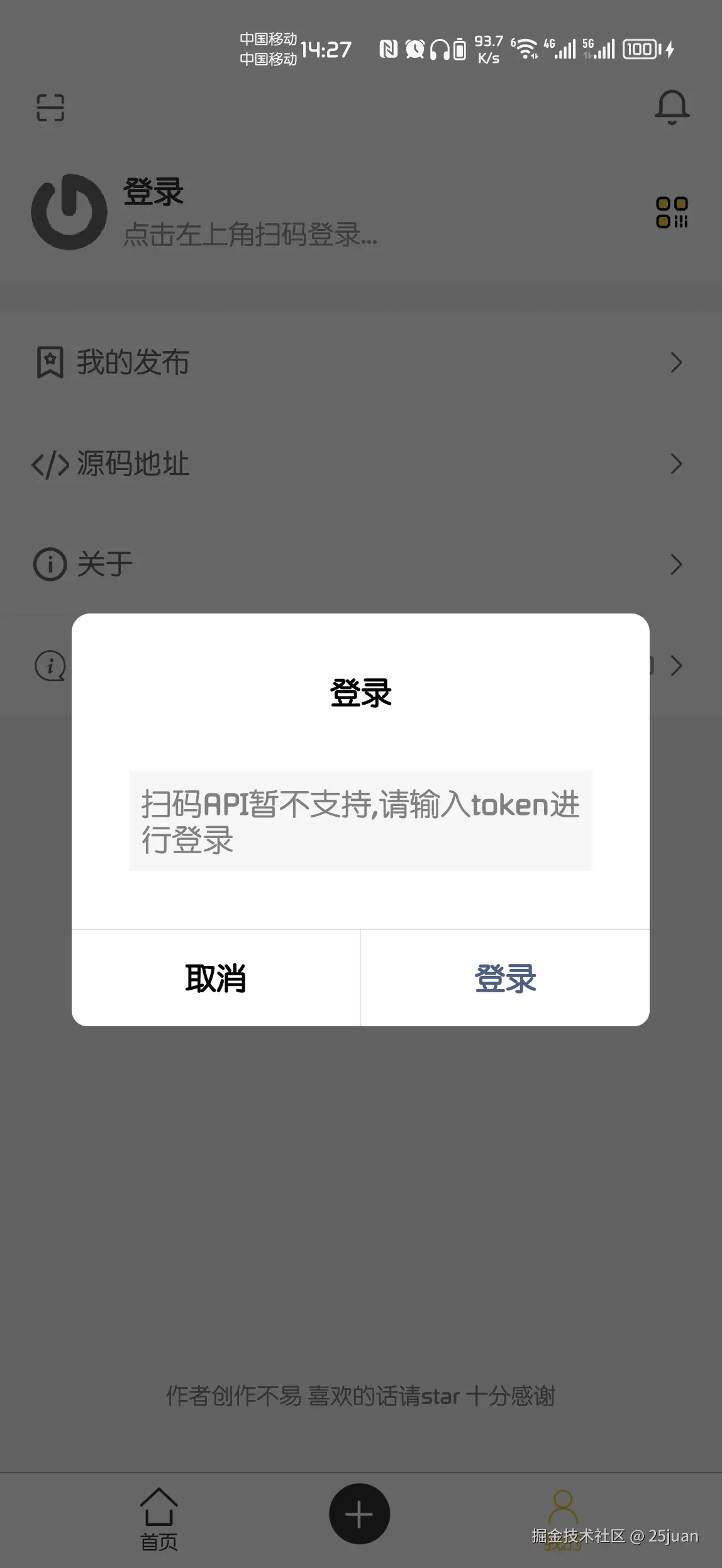Tap the small QR stats icon beside 登录

670,213
